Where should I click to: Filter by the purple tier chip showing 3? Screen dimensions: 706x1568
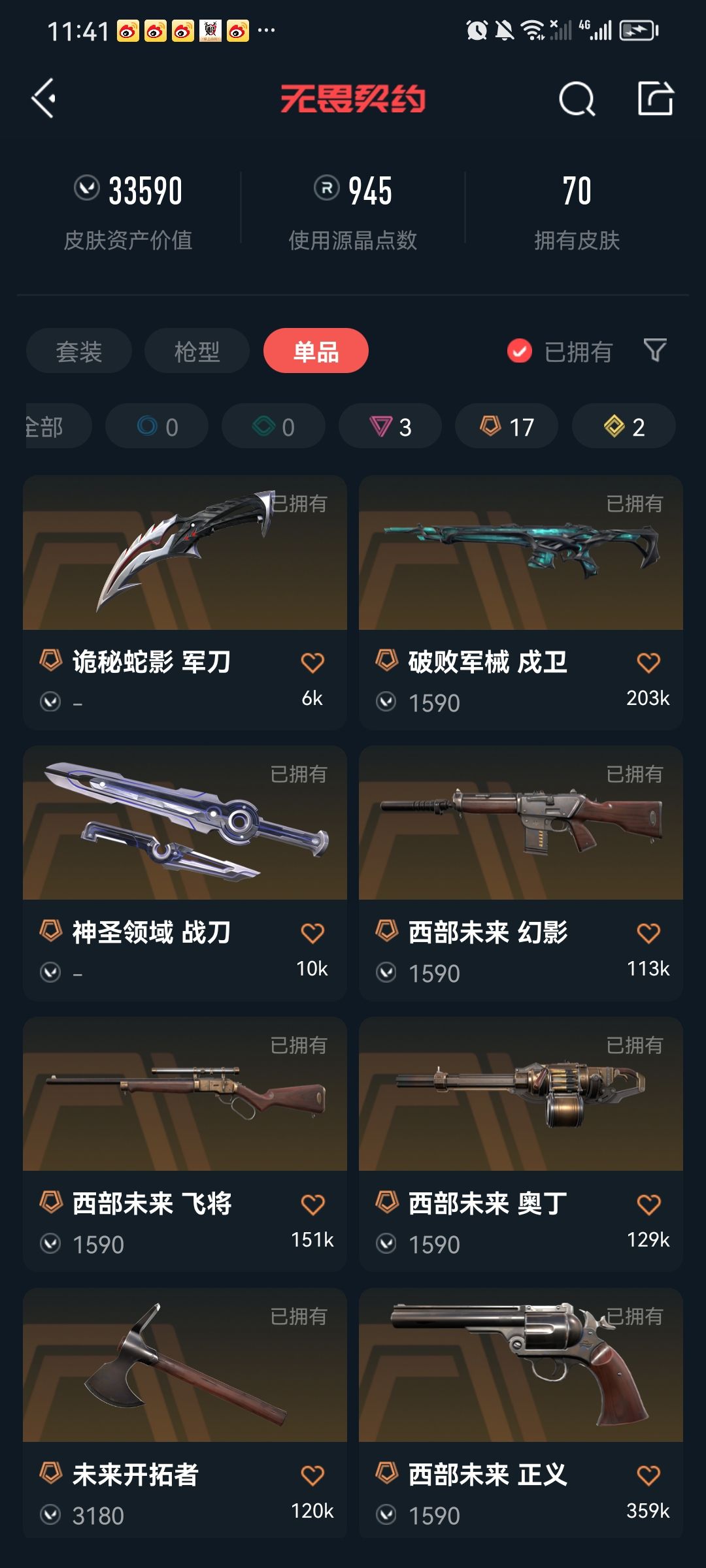[x=390, y=427]
